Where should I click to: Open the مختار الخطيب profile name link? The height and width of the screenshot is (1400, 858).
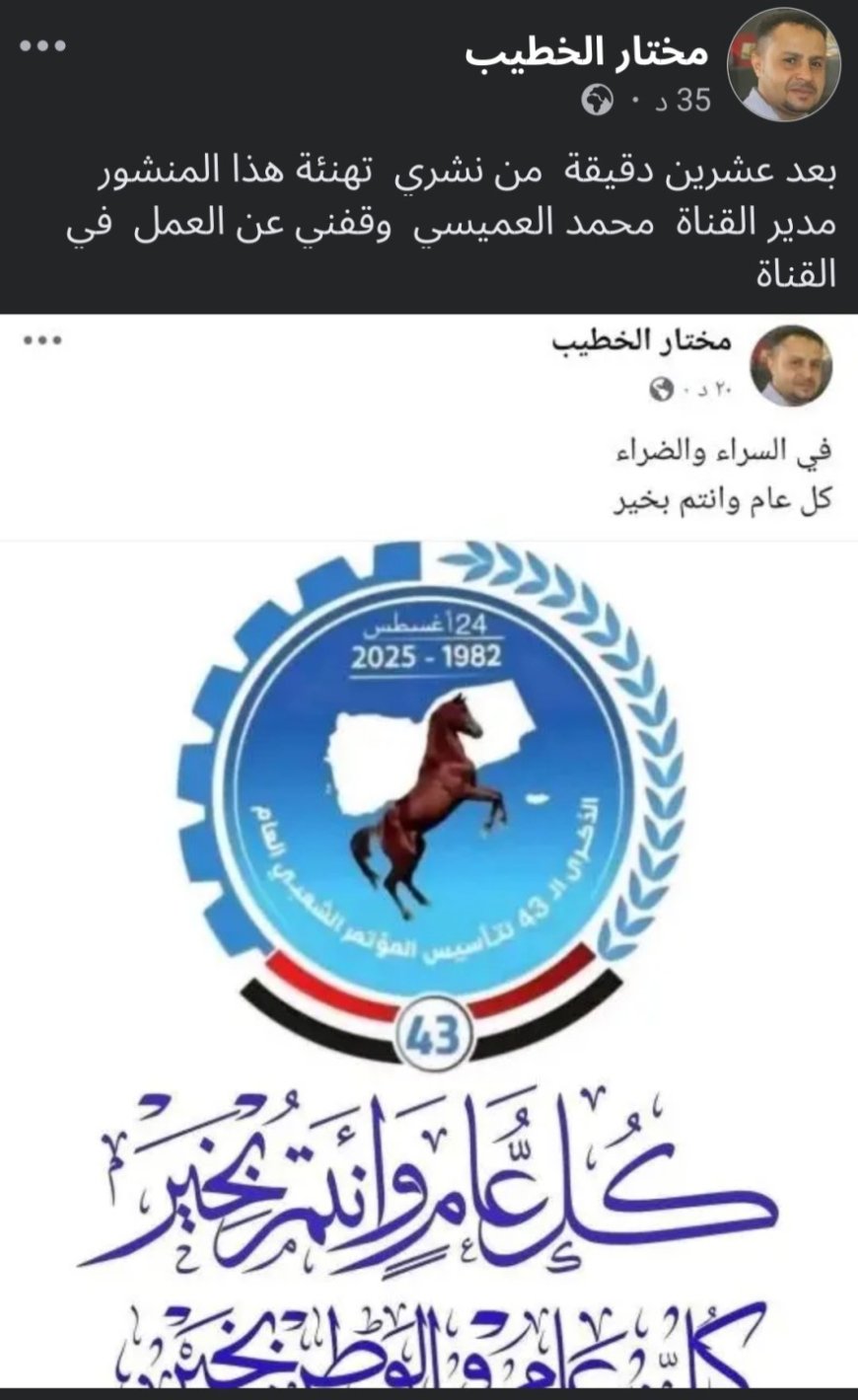coord(588,52)
